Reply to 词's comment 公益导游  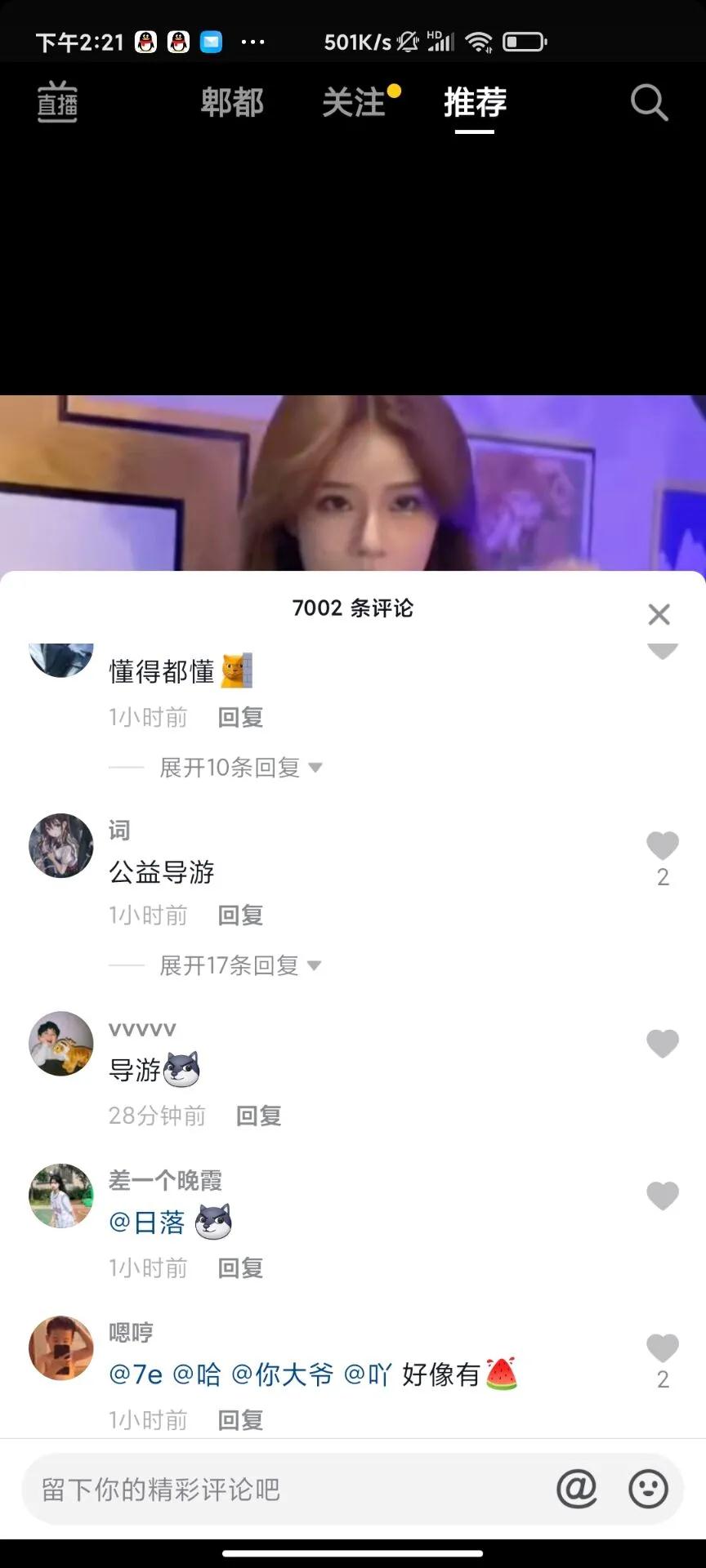[240, 915]
